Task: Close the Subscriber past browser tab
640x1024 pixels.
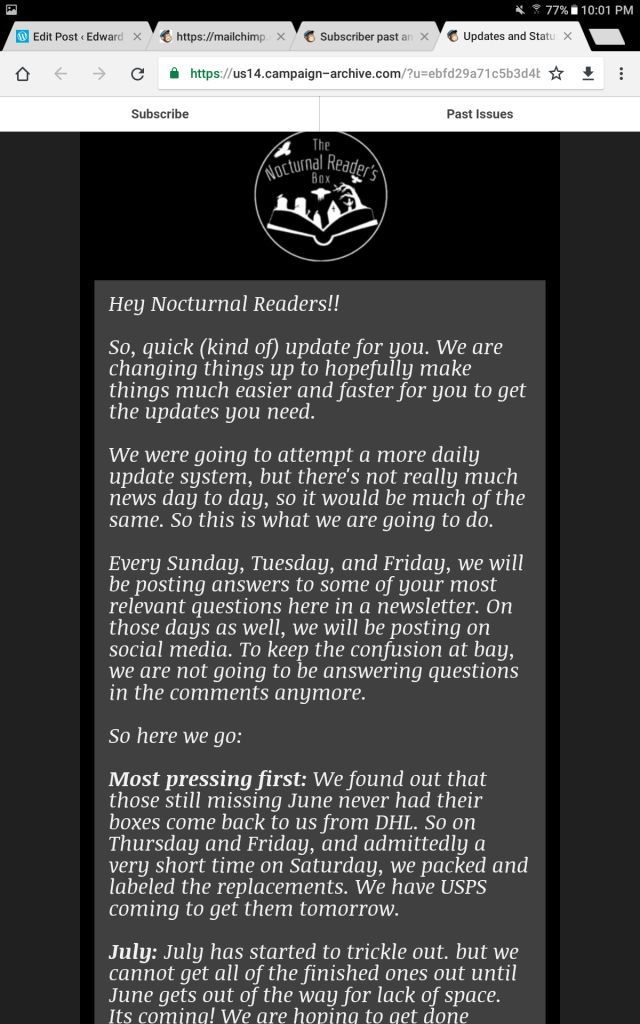Action: point(424,37)
